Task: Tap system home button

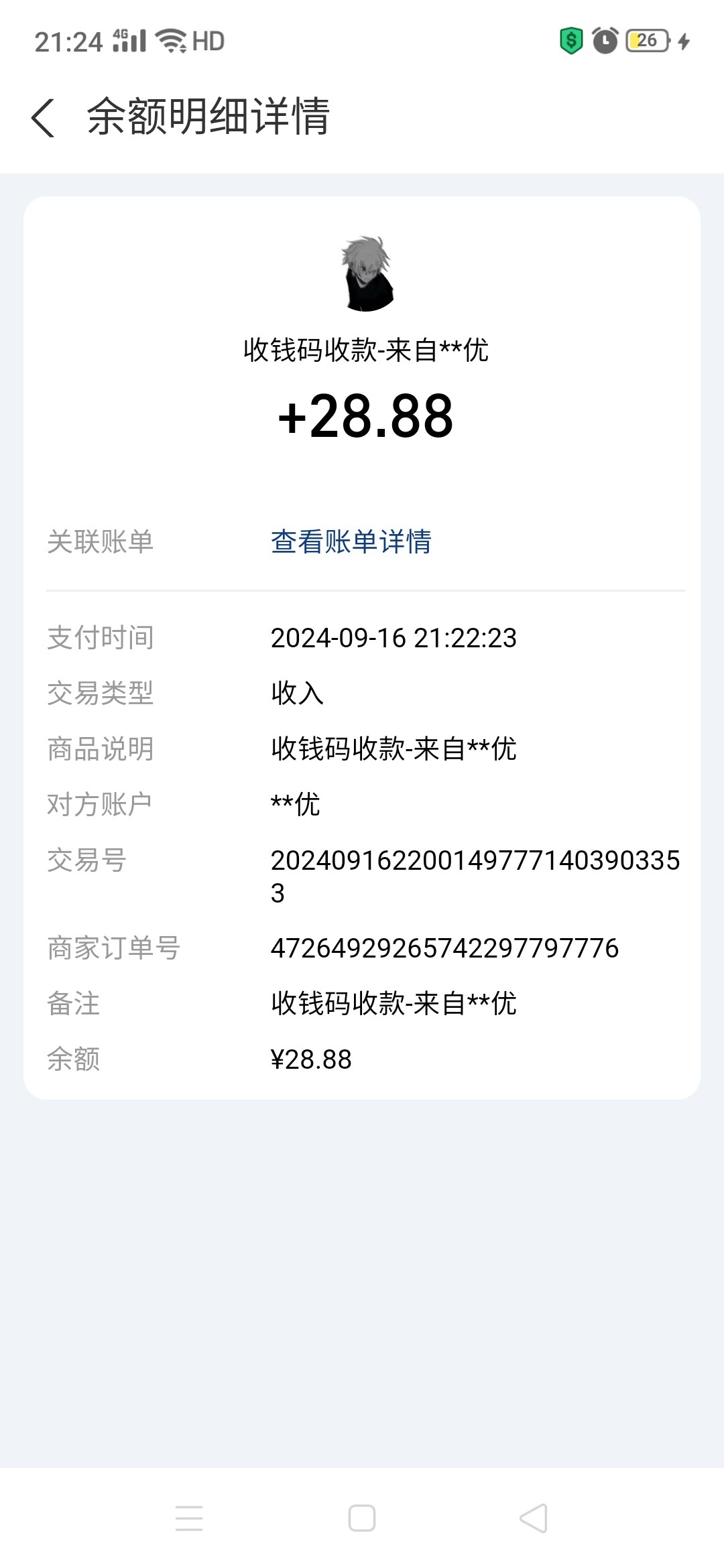Action: 362,1518
